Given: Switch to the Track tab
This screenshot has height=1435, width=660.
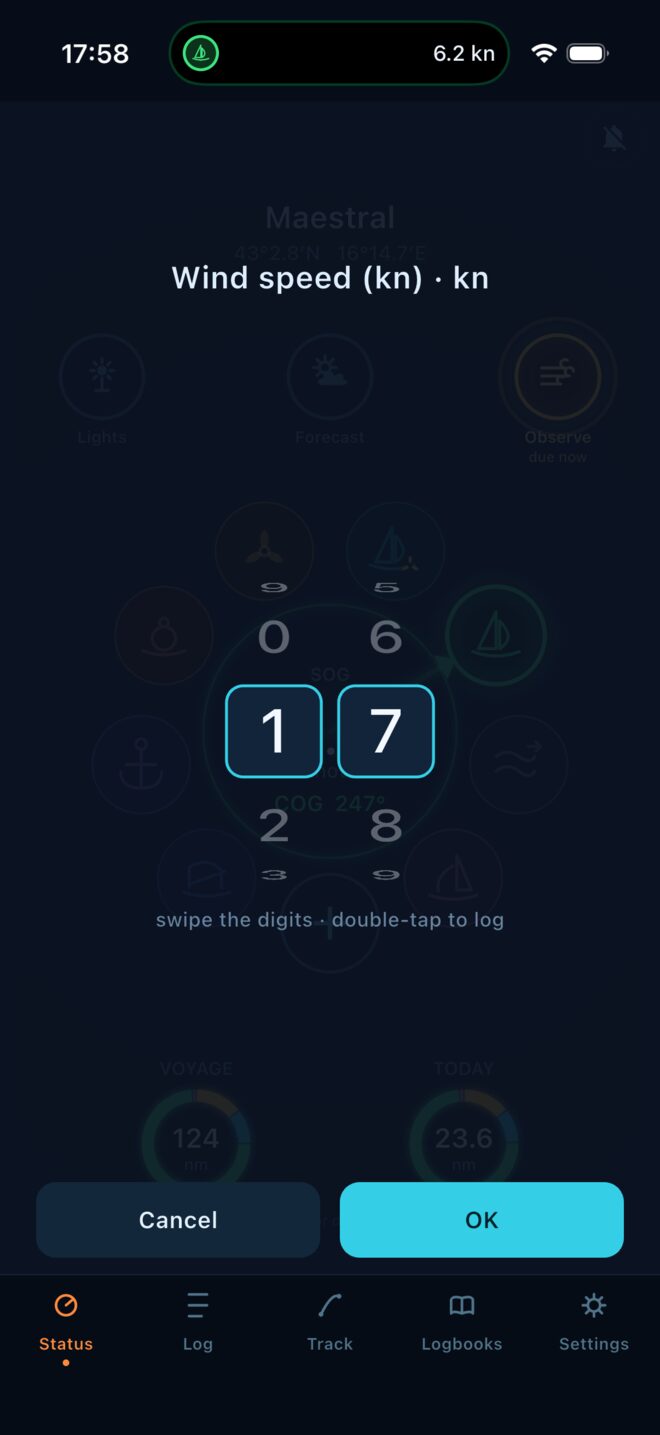Looking at the screenshot, I should tap(330, 1322).
